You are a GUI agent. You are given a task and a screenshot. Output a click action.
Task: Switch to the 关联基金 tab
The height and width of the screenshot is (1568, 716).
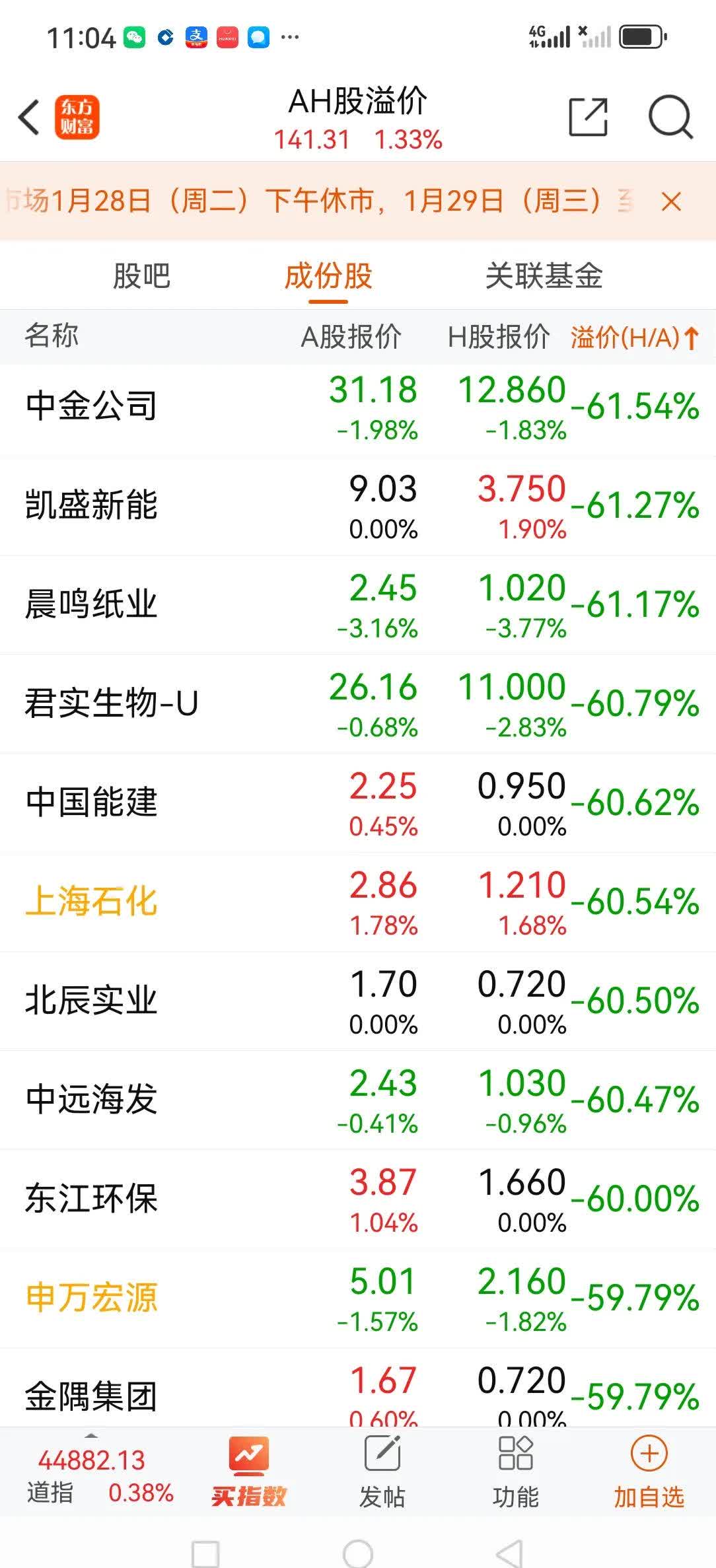click(x=546, y=276)
